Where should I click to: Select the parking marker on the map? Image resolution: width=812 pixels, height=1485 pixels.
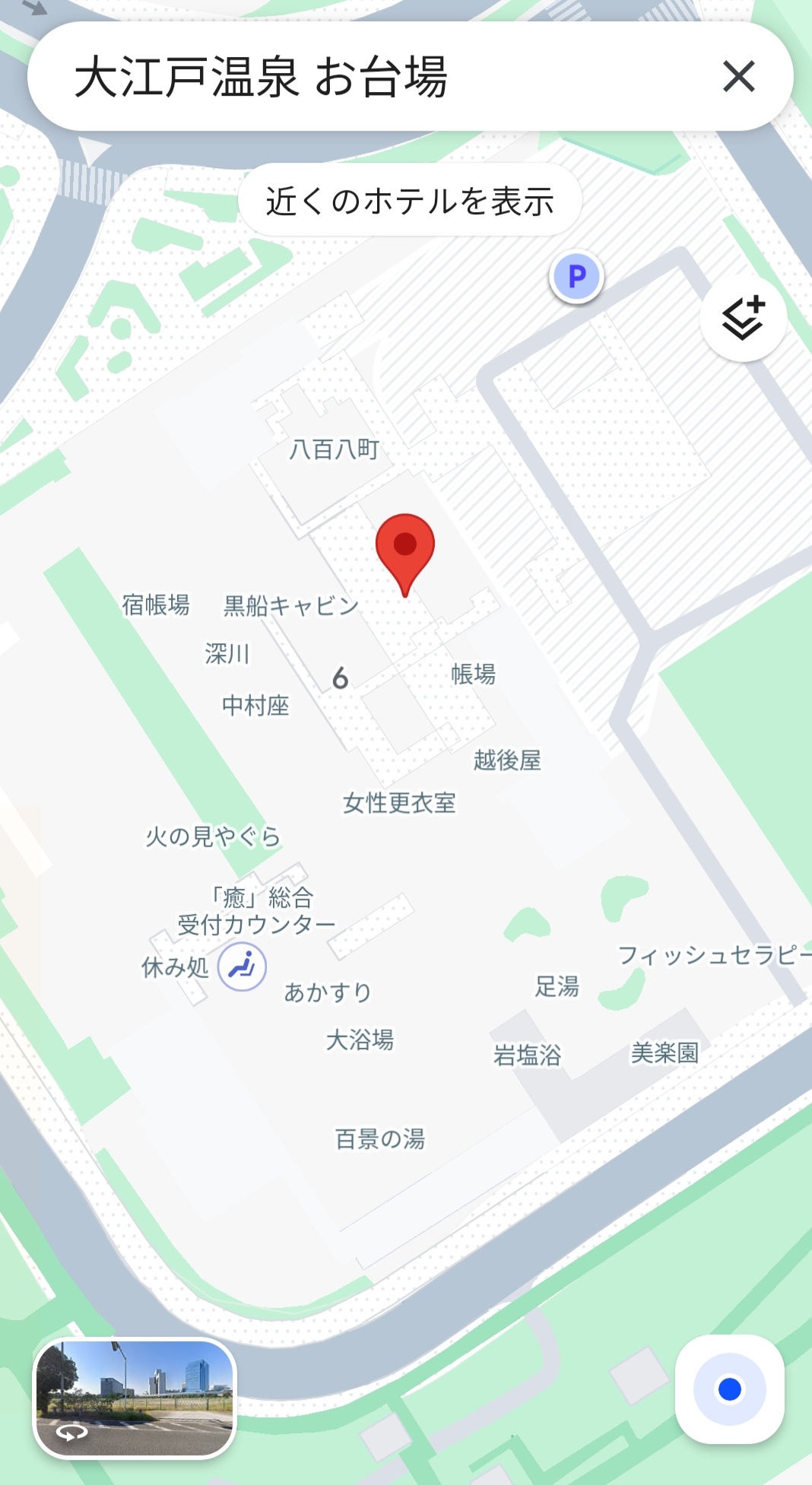(x=577, y=276)
